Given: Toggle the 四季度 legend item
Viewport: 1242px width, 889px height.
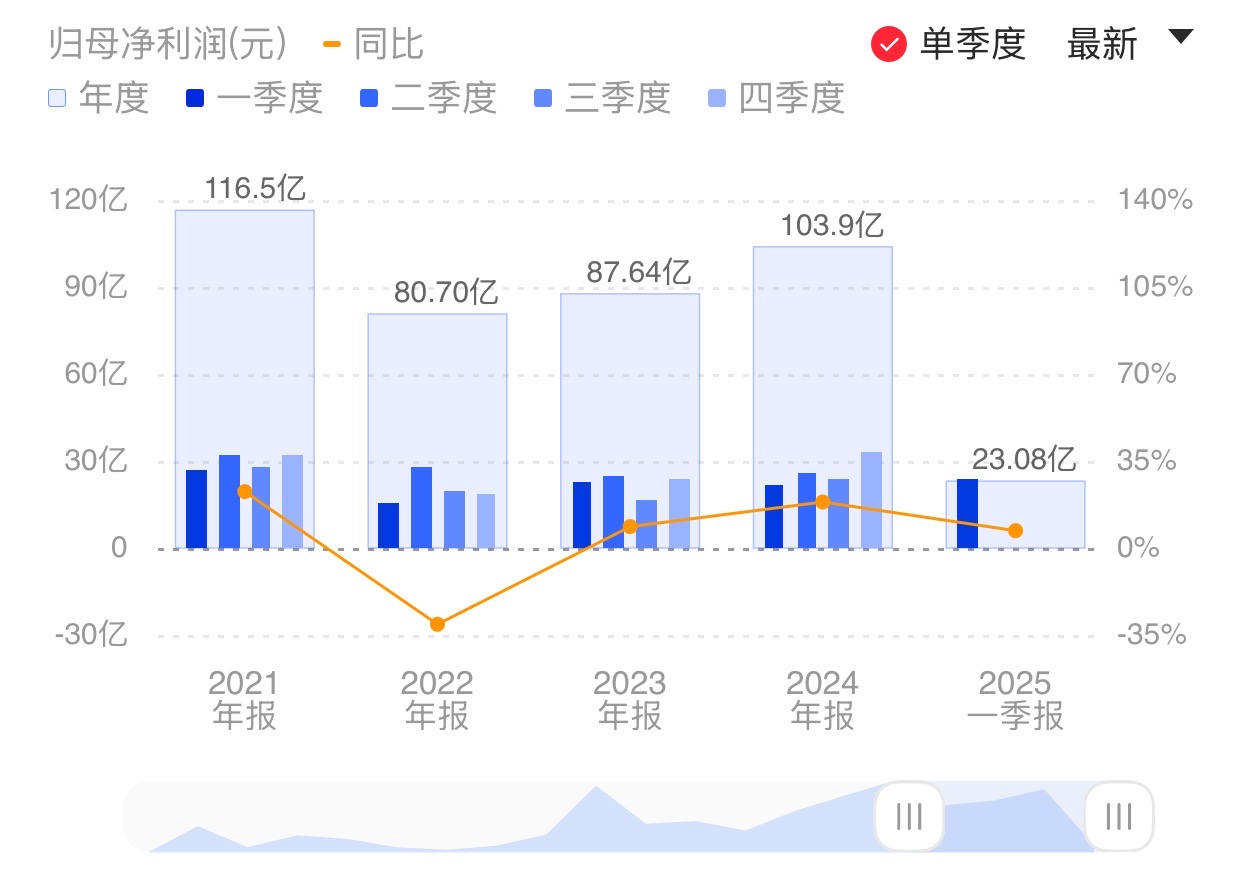Looking at the screenshot, I should (776, 99).
